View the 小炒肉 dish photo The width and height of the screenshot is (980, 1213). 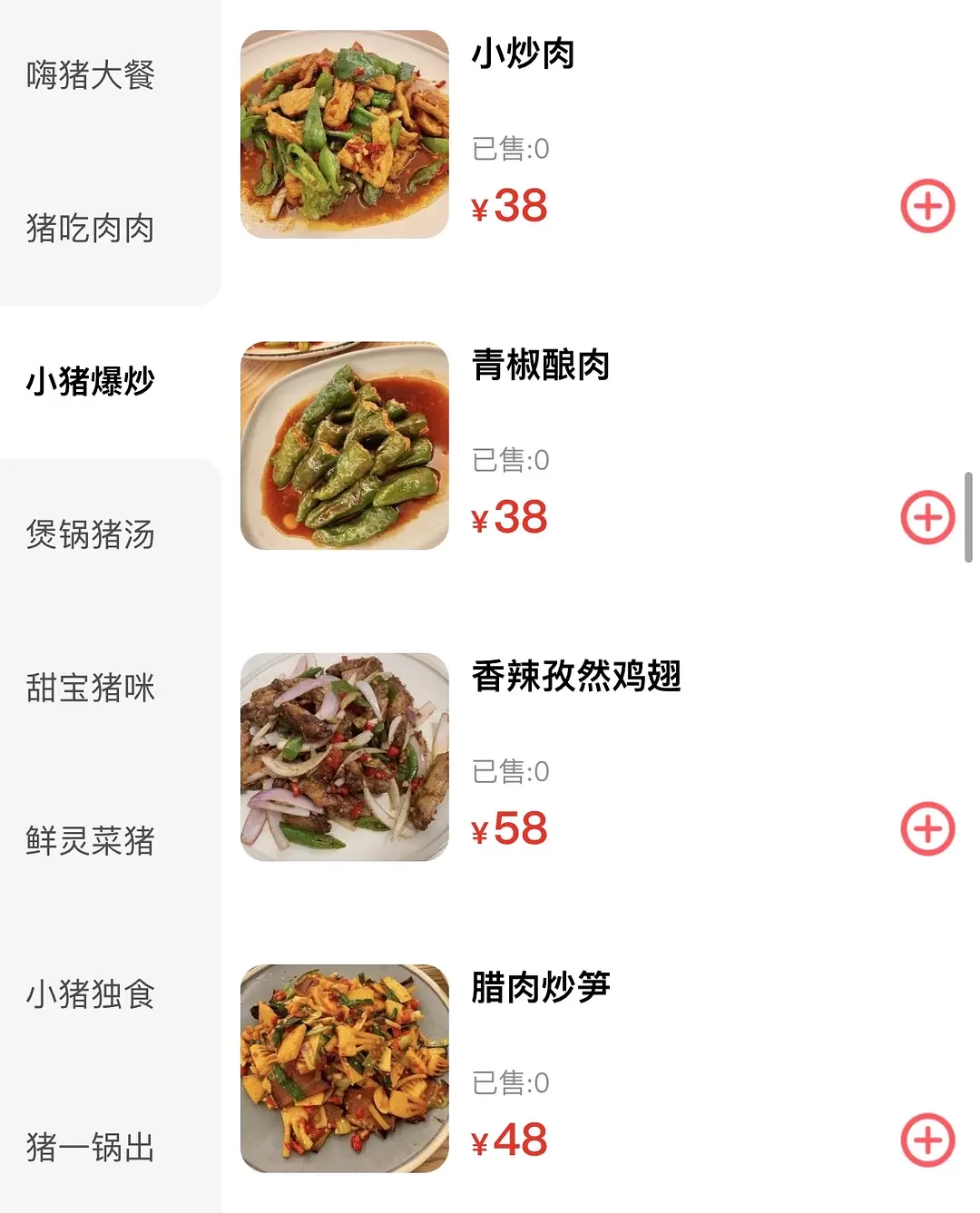click(345, 134)
